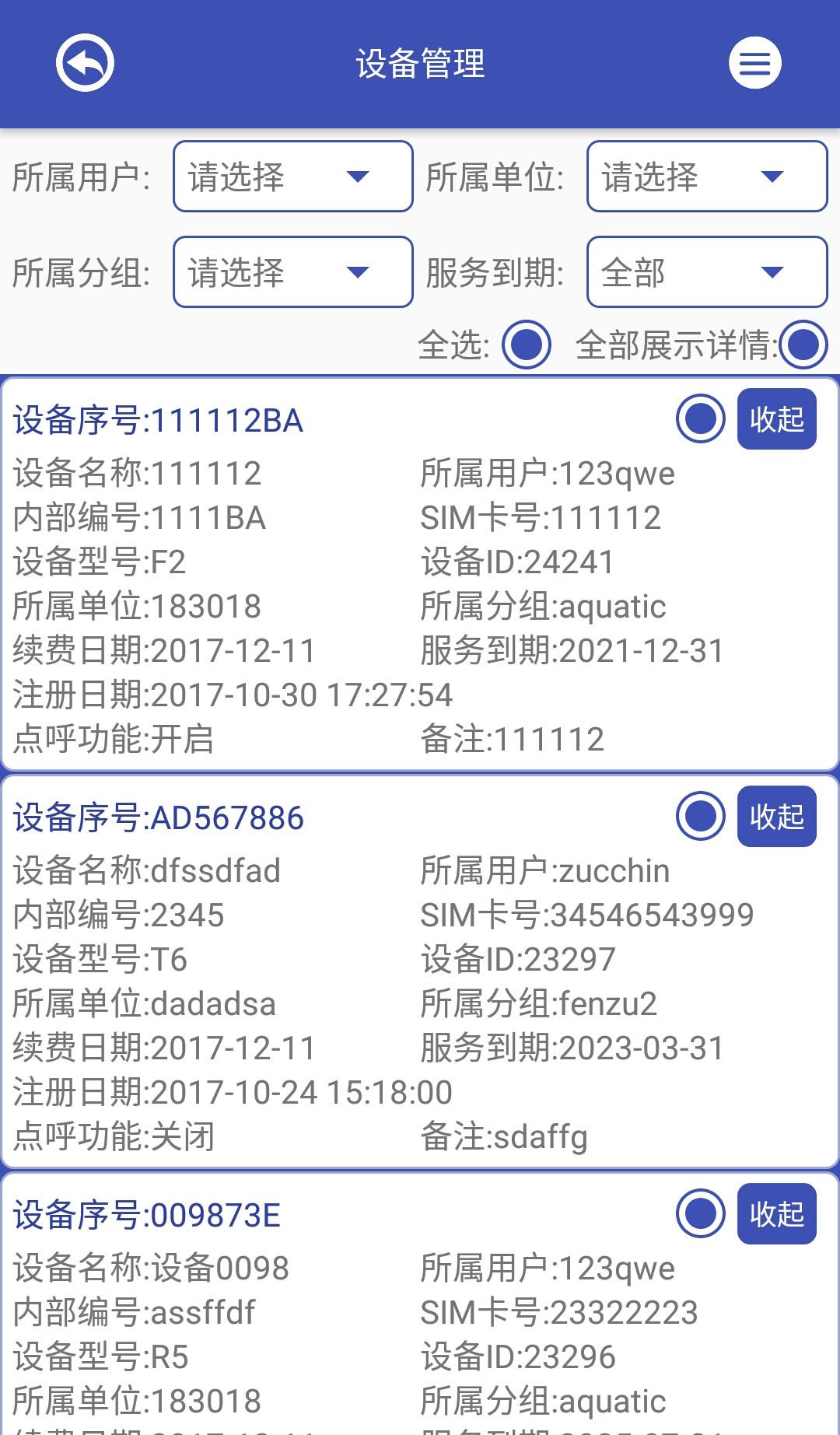The height and width of the screenshot is (1435, 840).
Task: Tap 收起 for device AD567886
Action: pos(776,817)
